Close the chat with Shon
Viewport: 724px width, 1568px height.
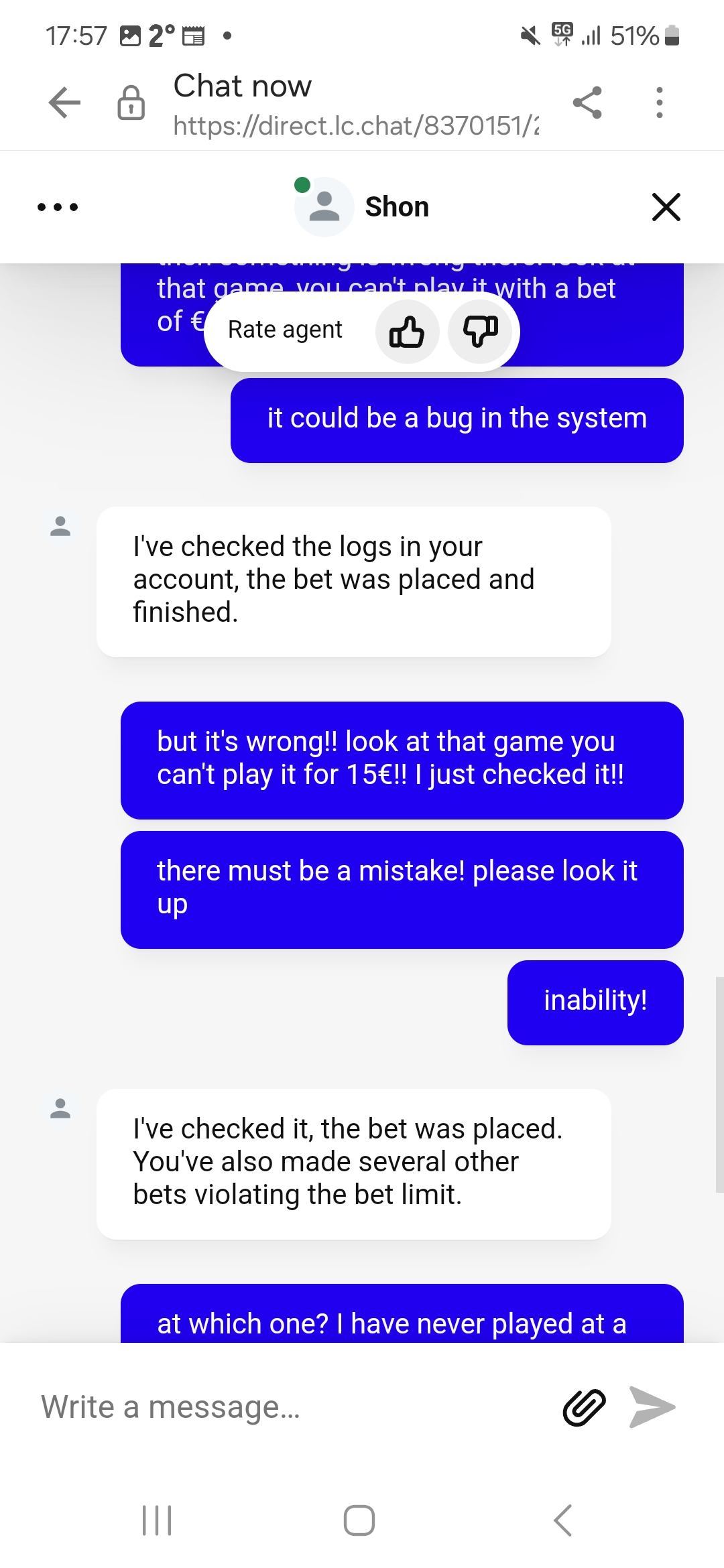(666, 207)
